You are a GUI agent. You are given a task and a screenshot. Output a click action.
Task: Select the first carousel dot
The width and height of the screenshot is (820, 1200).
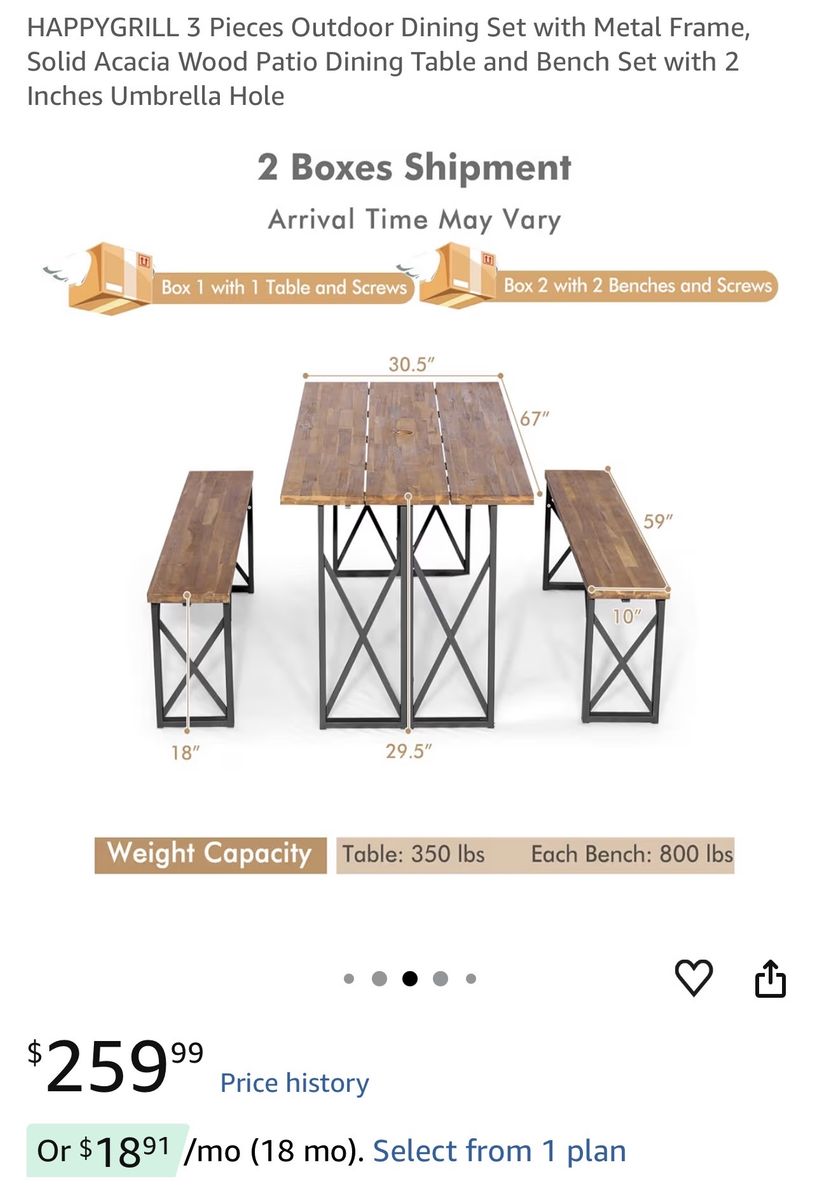point(348,978)
